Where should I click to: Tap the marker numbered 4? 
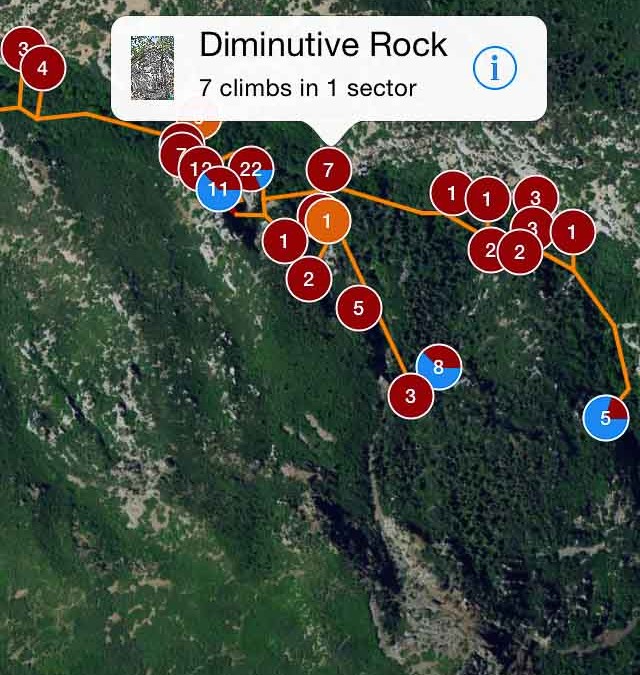tap(41, 69)
